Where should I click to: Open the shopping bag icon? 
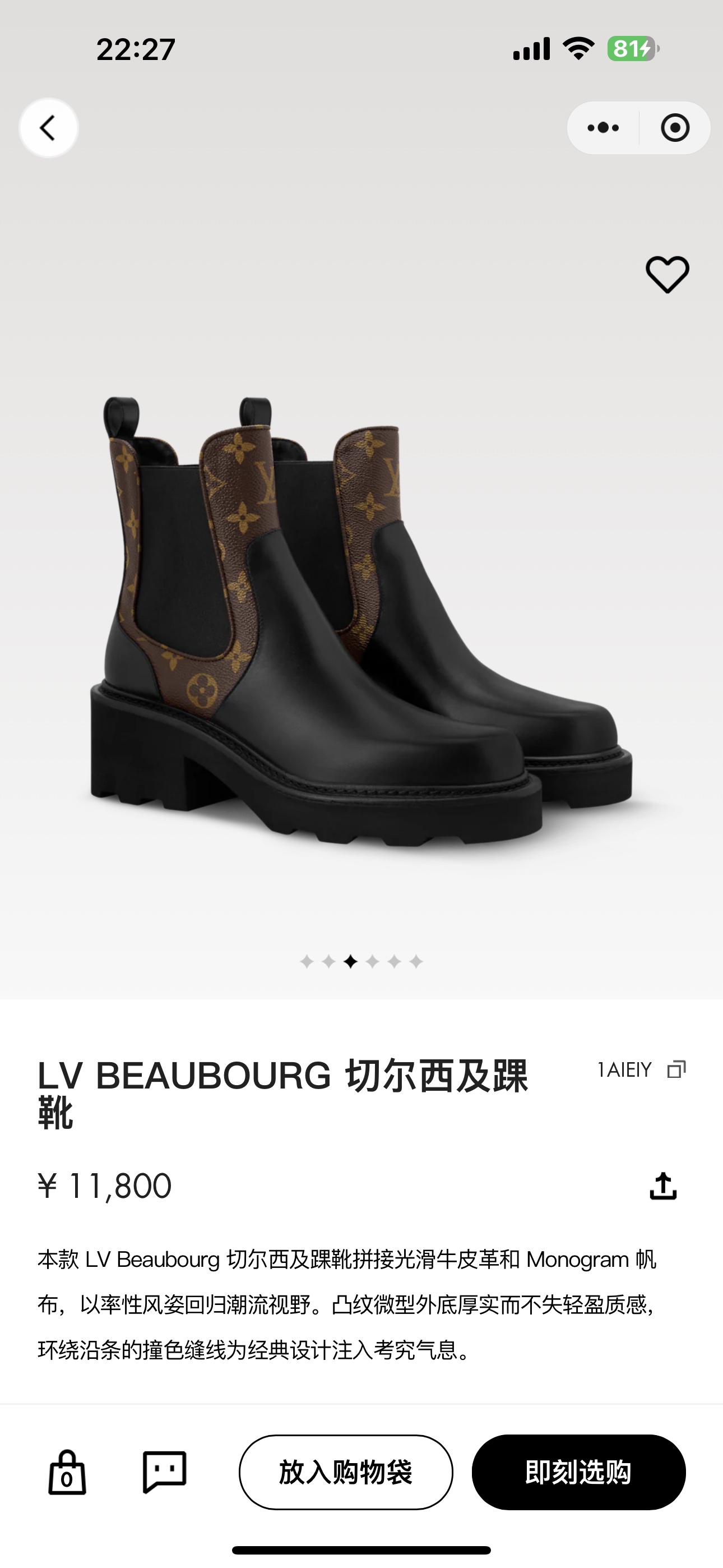point(69,1471)
